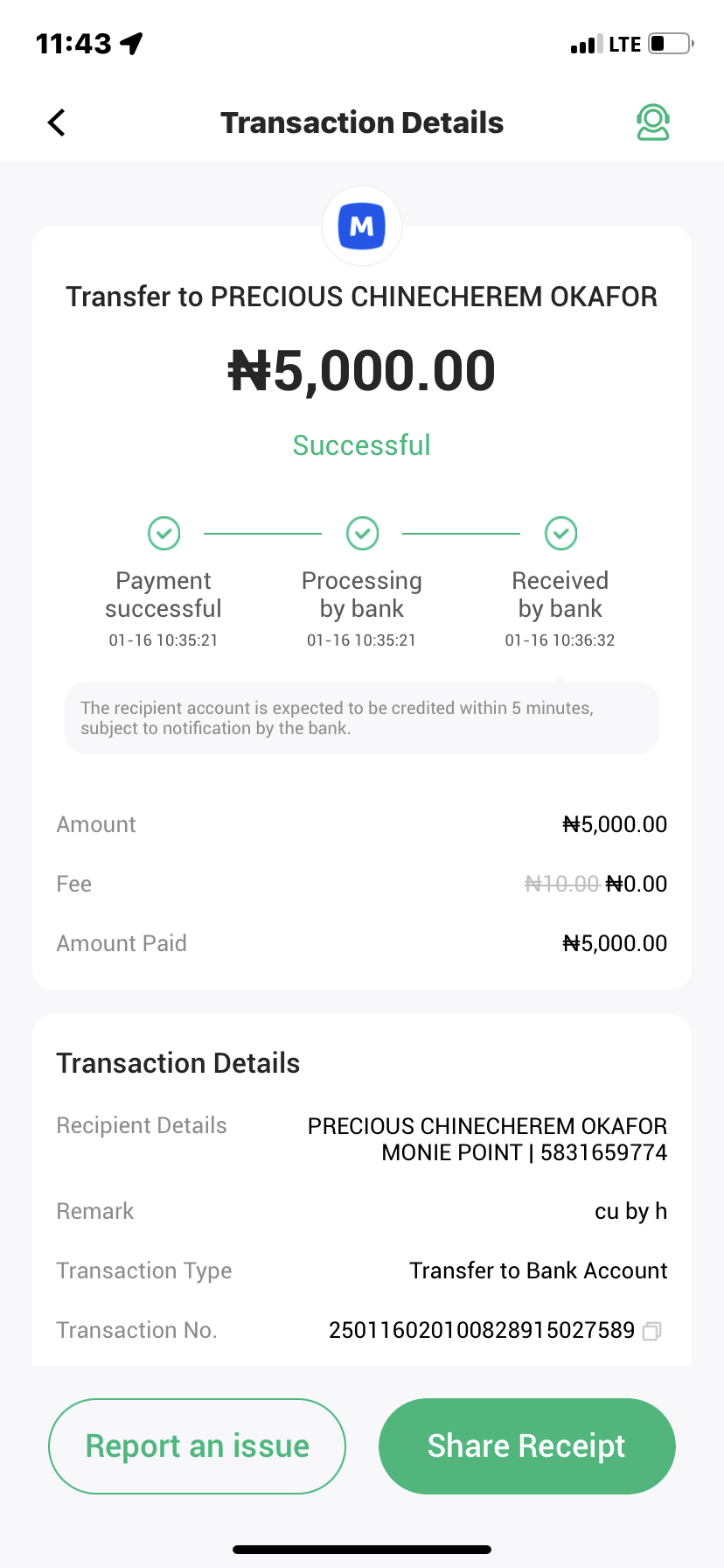The width and height of the screenshot is (724, 1568).
Task: Share the transaction receipt
Action: click(526, 1446)
